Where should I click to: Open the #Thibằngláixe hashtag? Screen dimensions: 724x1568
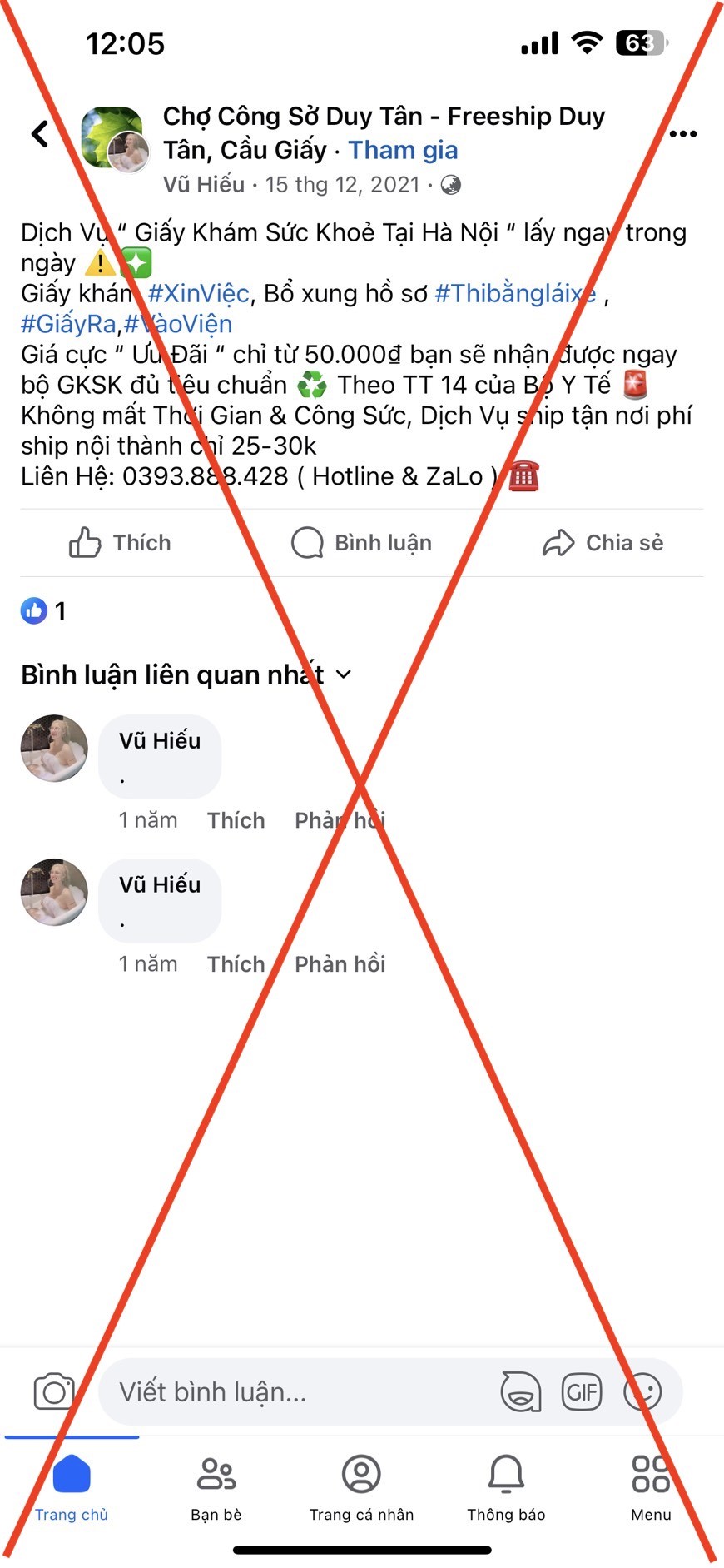tap(514, 293)
